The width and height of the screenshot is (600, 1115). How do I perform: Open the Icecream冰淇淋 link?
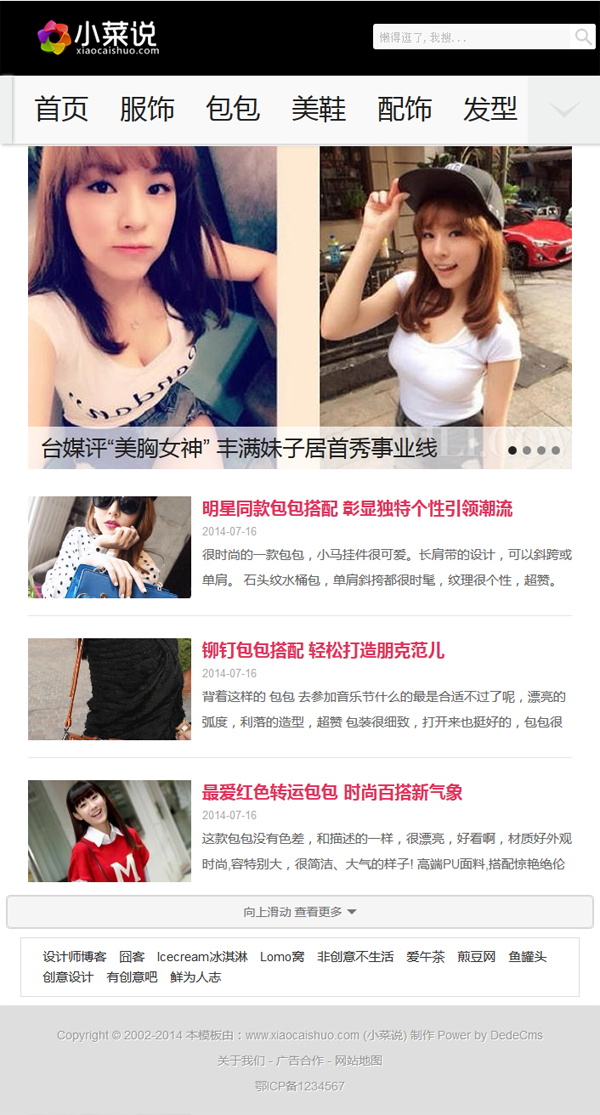click(202, 957)
